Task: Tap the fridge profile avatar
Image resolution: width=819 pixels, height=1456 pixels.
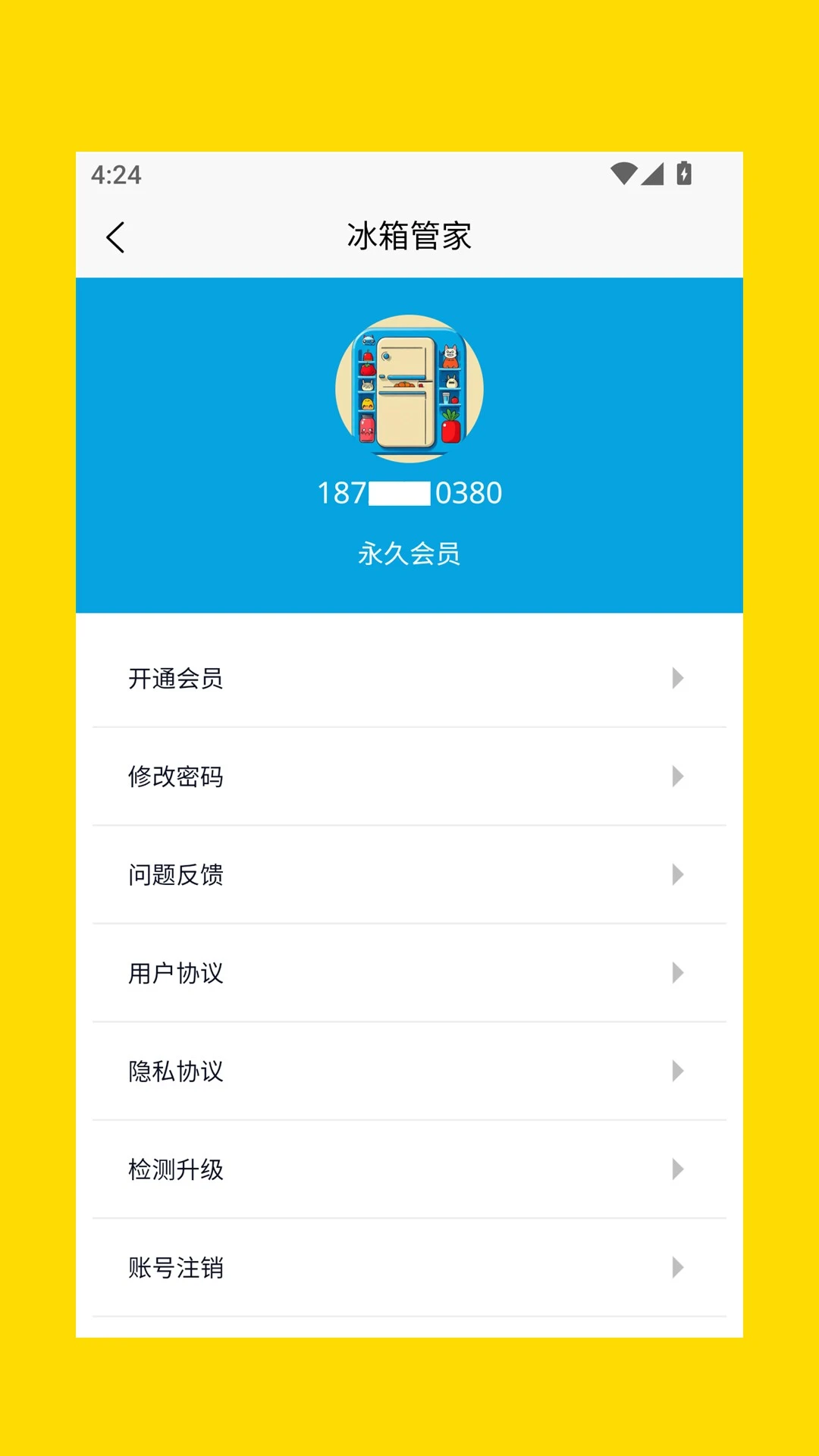Action: [x=409, y=388]
